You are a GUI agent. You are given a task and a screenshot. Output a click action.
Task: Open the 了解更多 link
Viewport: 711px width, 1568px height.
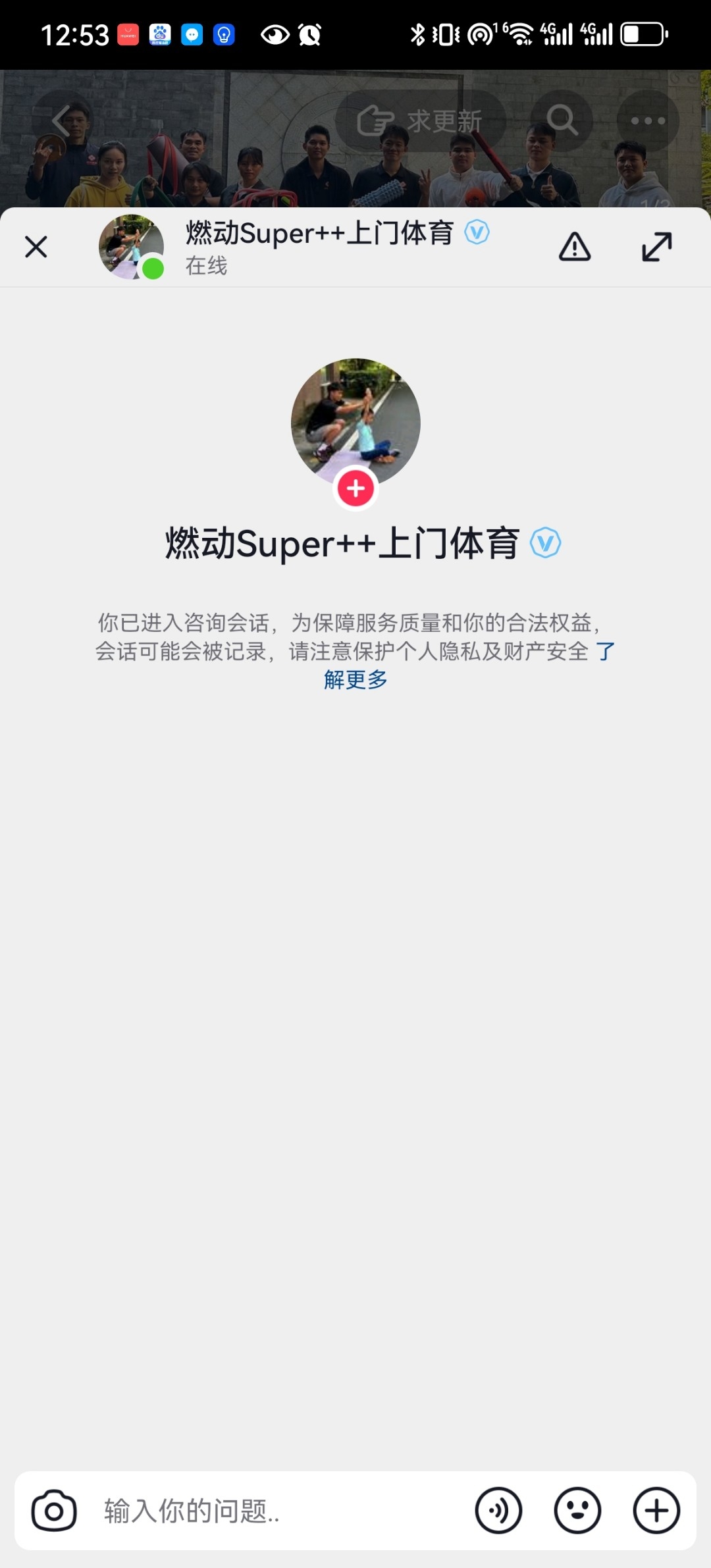click(x=355, y=679)
